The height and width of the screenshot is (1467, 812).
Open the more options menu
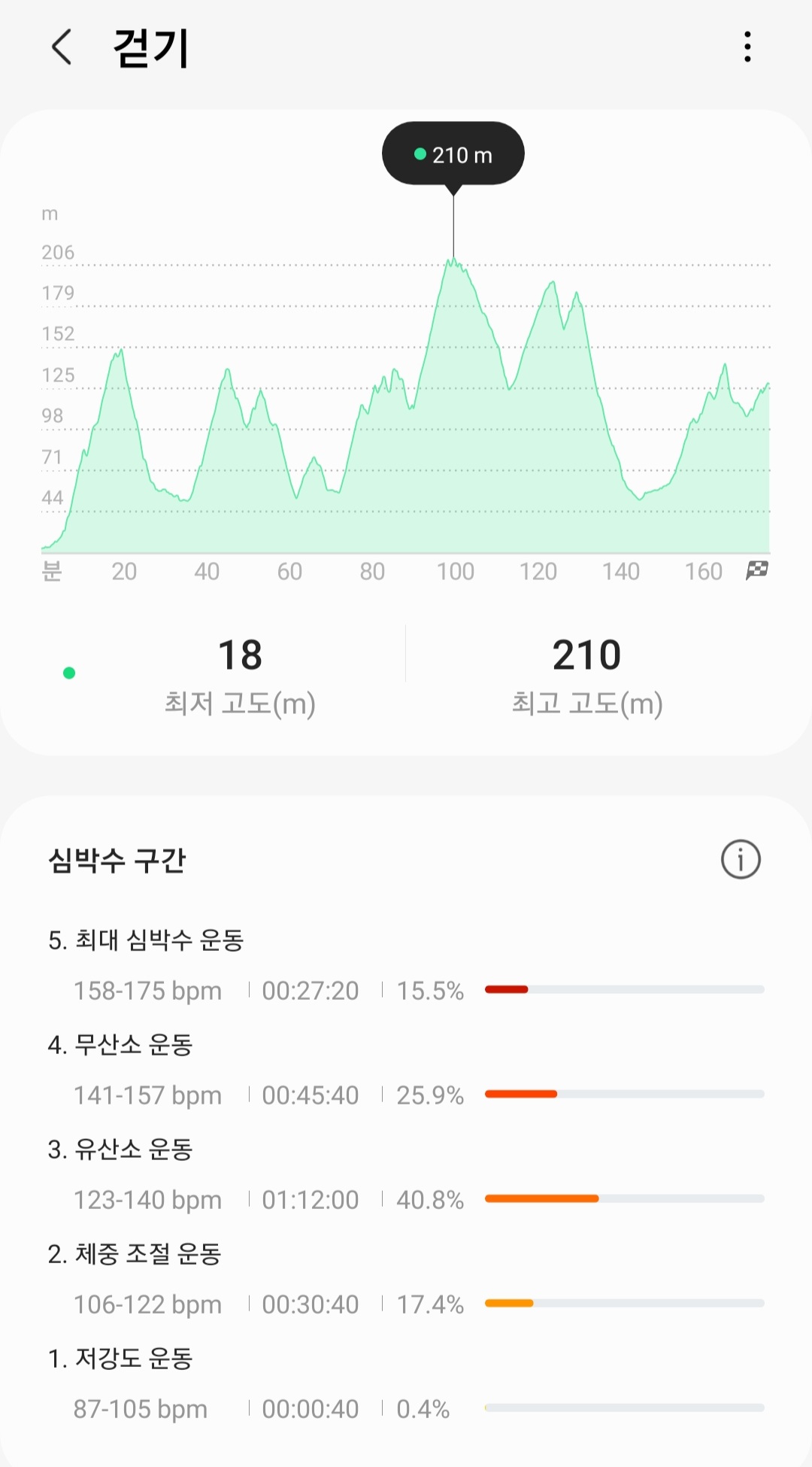(x=747, y=47)
